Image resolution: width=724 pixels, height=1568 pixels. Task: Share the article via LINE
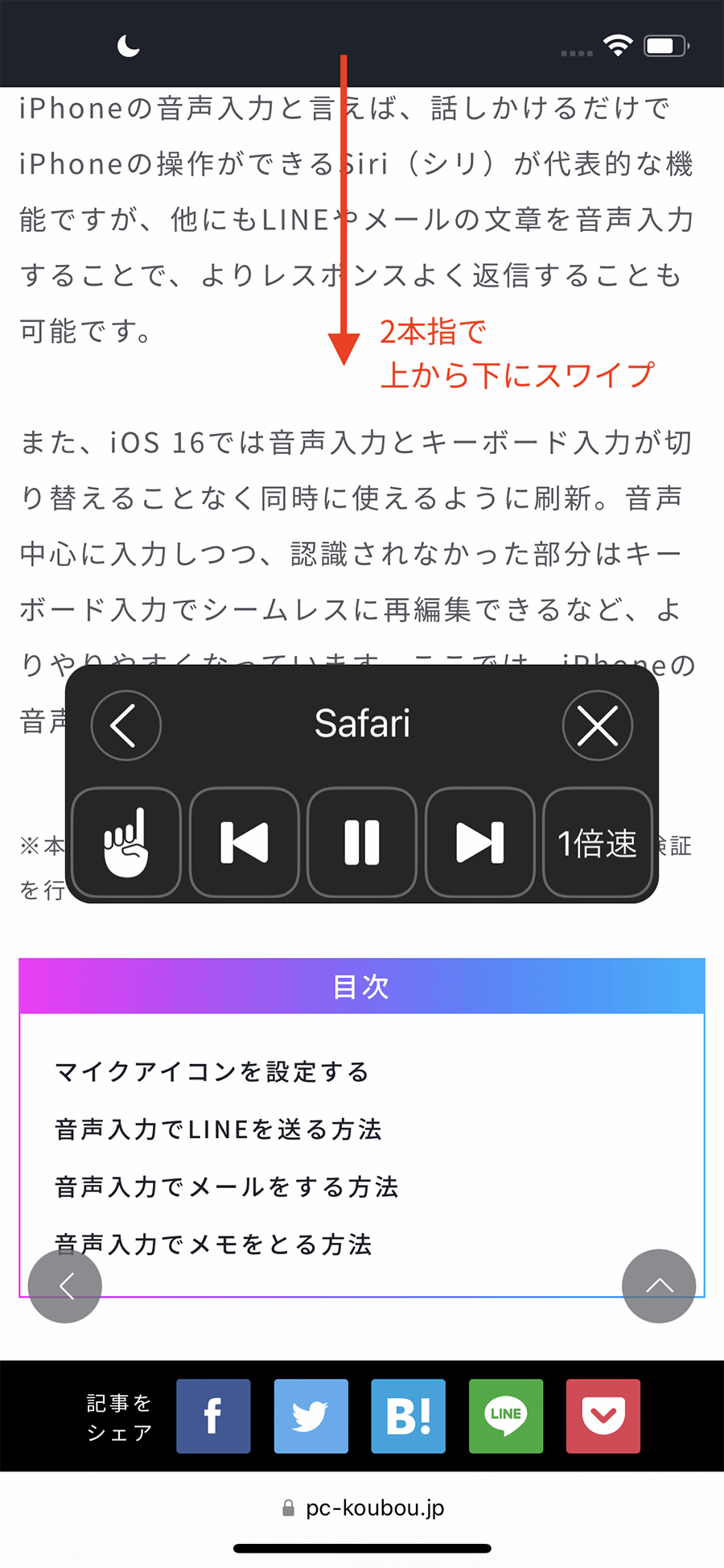pos(506,1416)
